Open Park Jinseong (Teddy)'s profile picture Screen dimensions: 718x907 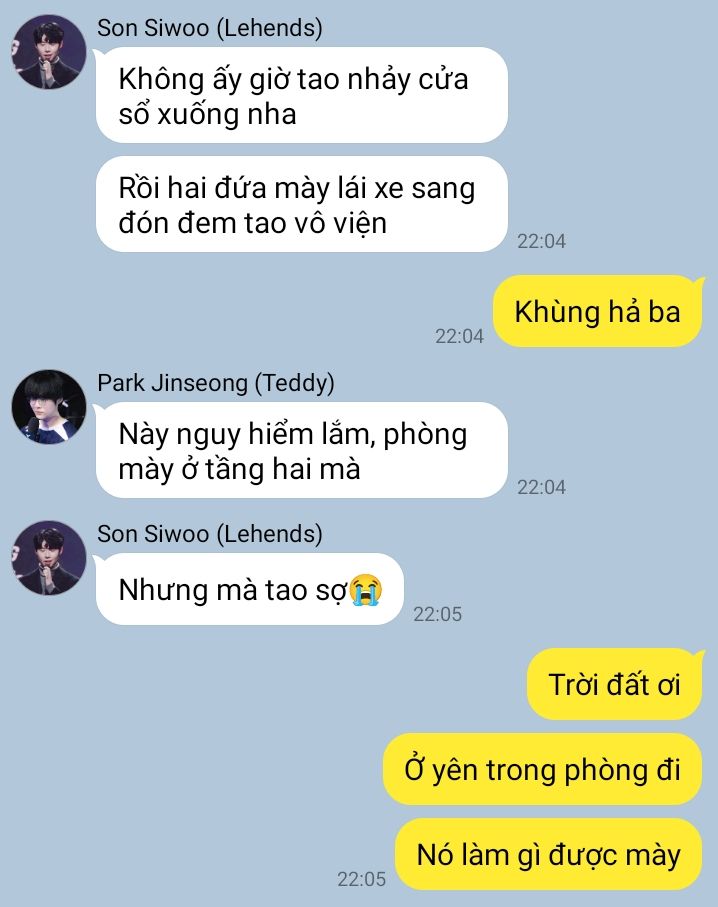pyautogui.click(x=49, y=407)
